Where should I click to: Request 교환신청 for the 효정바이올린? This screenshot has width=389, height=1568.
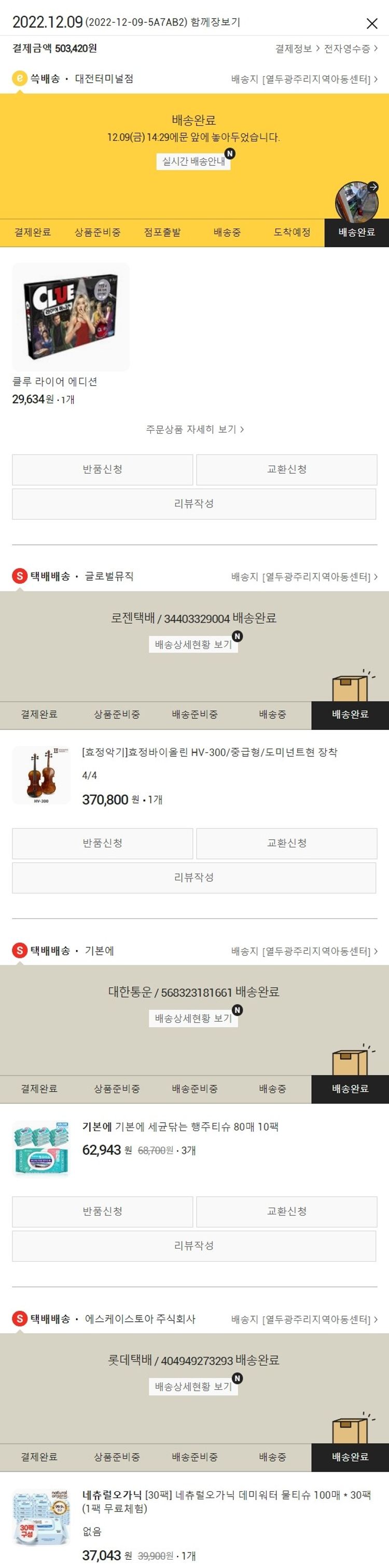[x=286, y=843]
